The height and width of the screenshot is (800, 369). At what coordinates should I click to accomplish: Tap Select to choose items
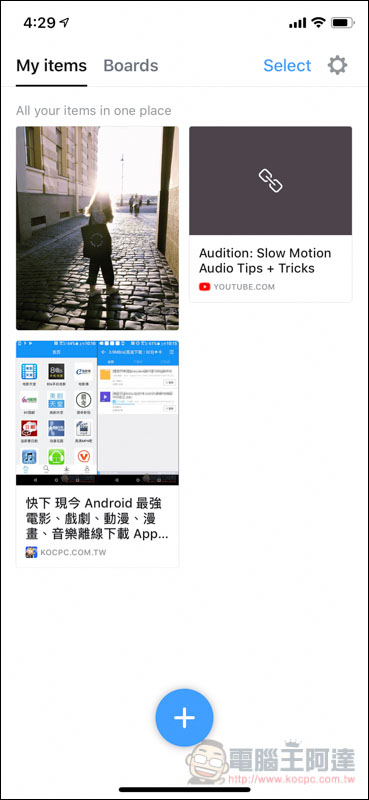coord(287,65)
